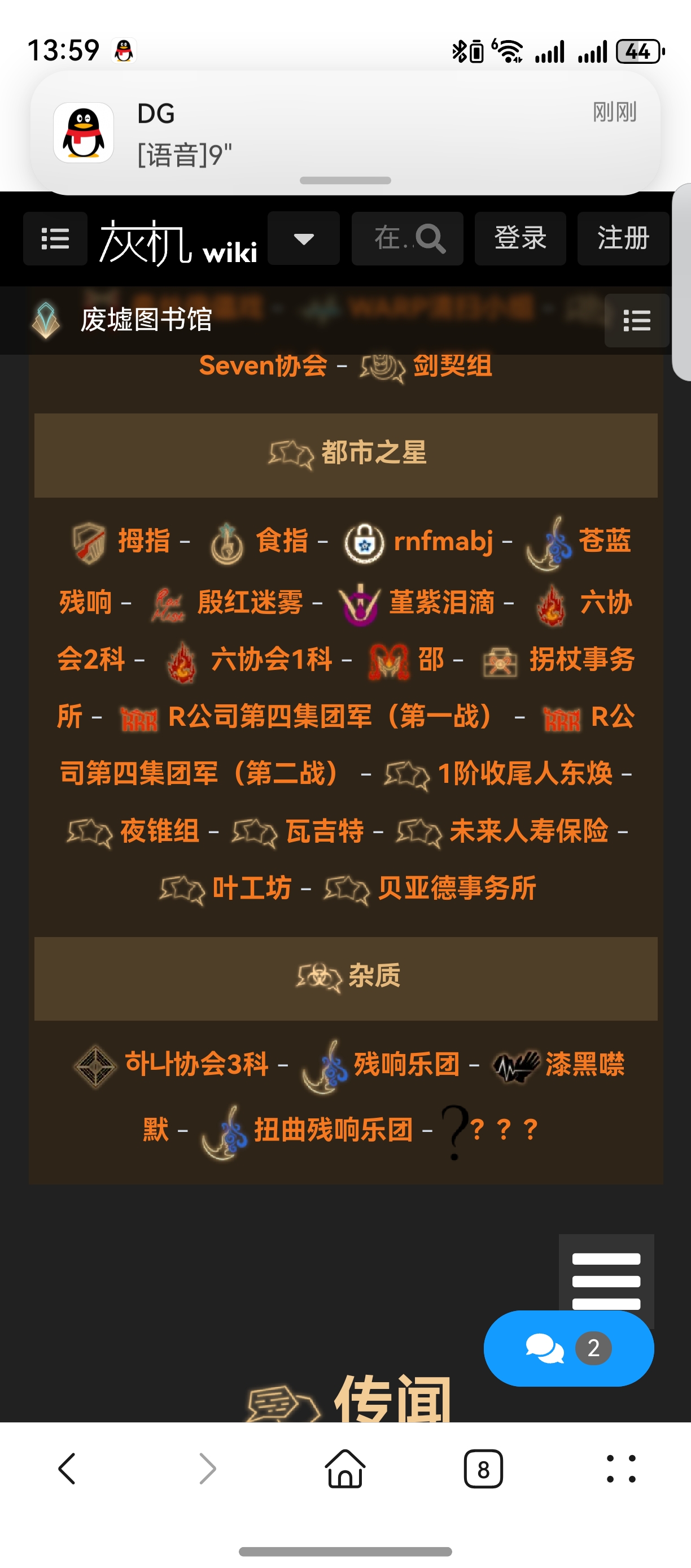Open the list menu in the 废墟图书馆 bar
691x1568 pixels.
click(x=636, y=321)
